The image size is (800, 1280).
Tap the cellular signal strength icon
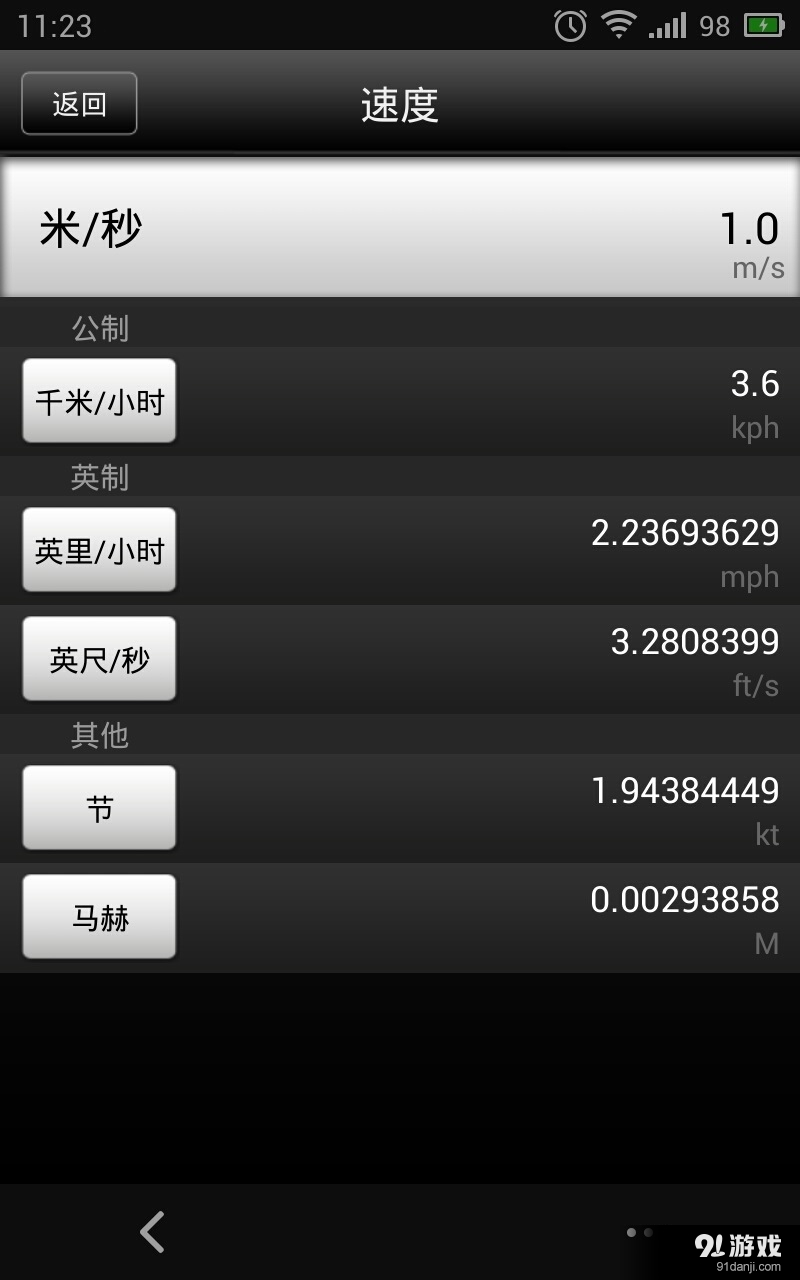(x=667, y=26)
